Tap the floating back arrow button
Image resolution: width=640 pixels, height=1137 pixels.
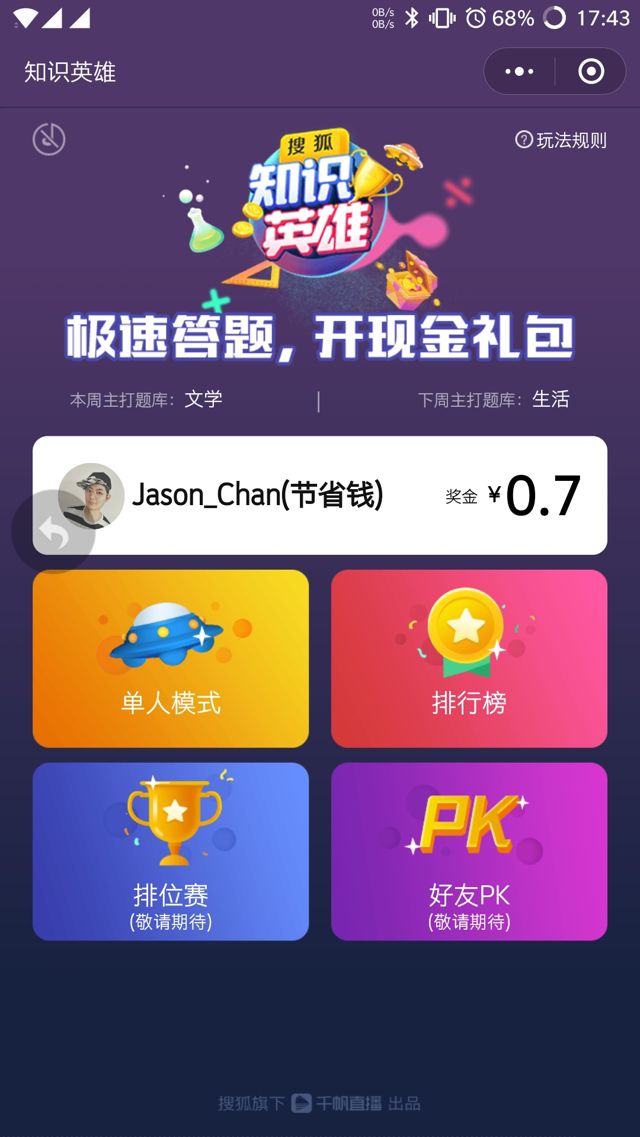click(52, 532)
